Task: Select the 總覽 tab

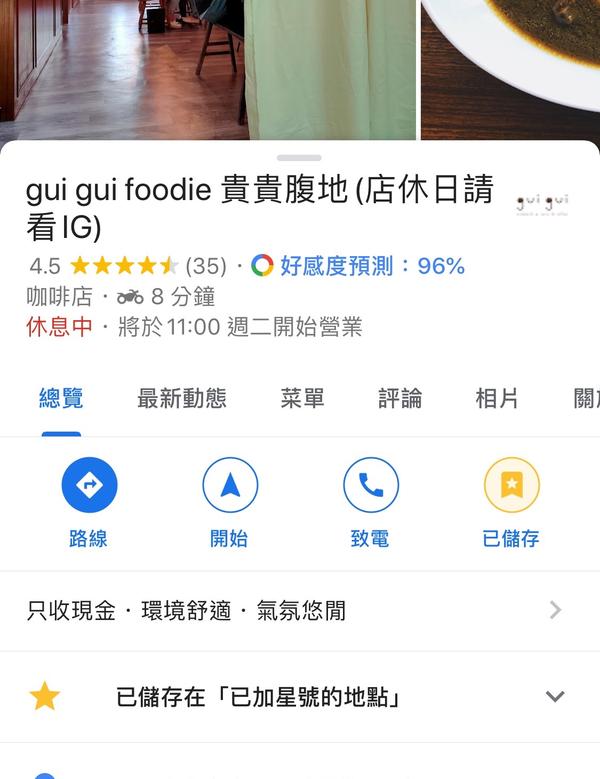Action: (x=61, y=398)
